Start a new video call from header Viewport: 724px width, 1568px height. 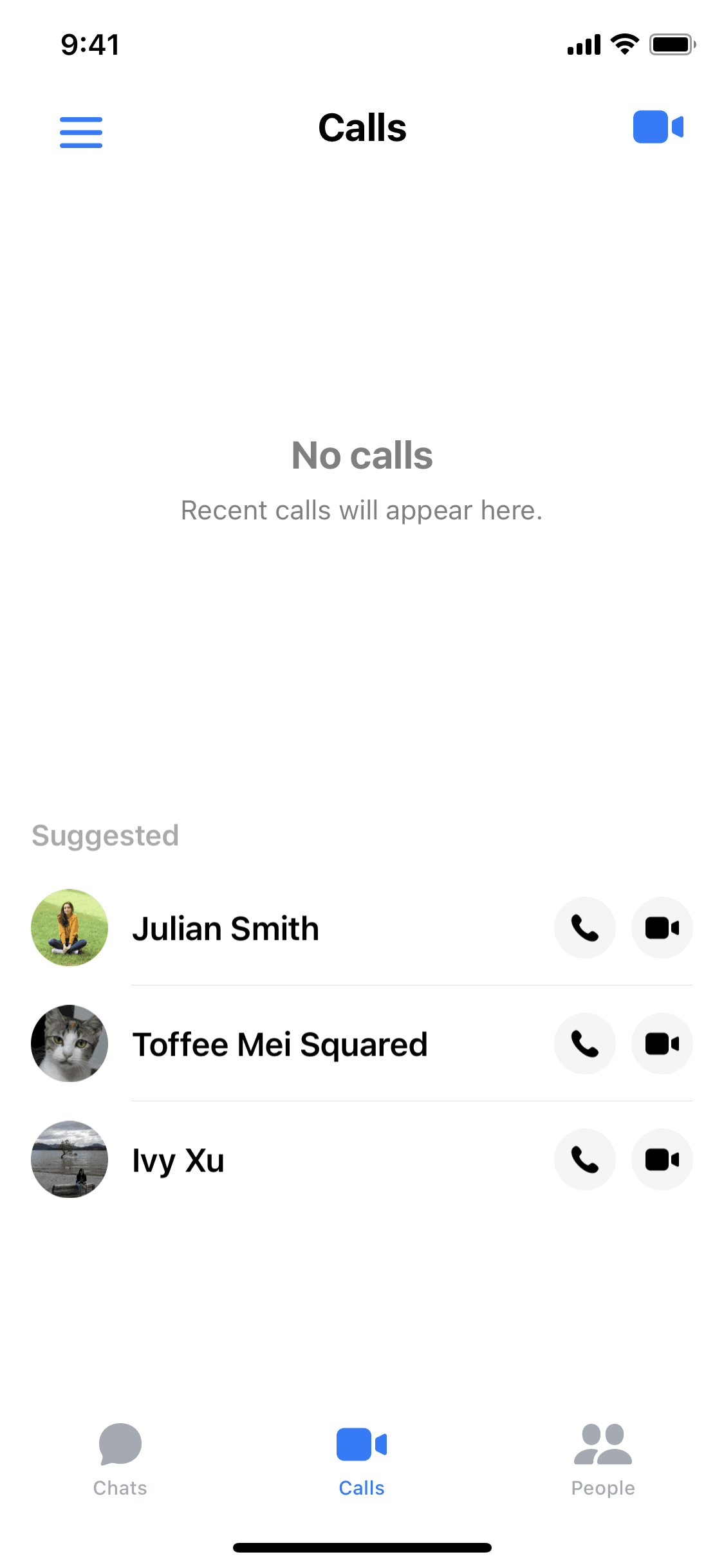[658, 127]
